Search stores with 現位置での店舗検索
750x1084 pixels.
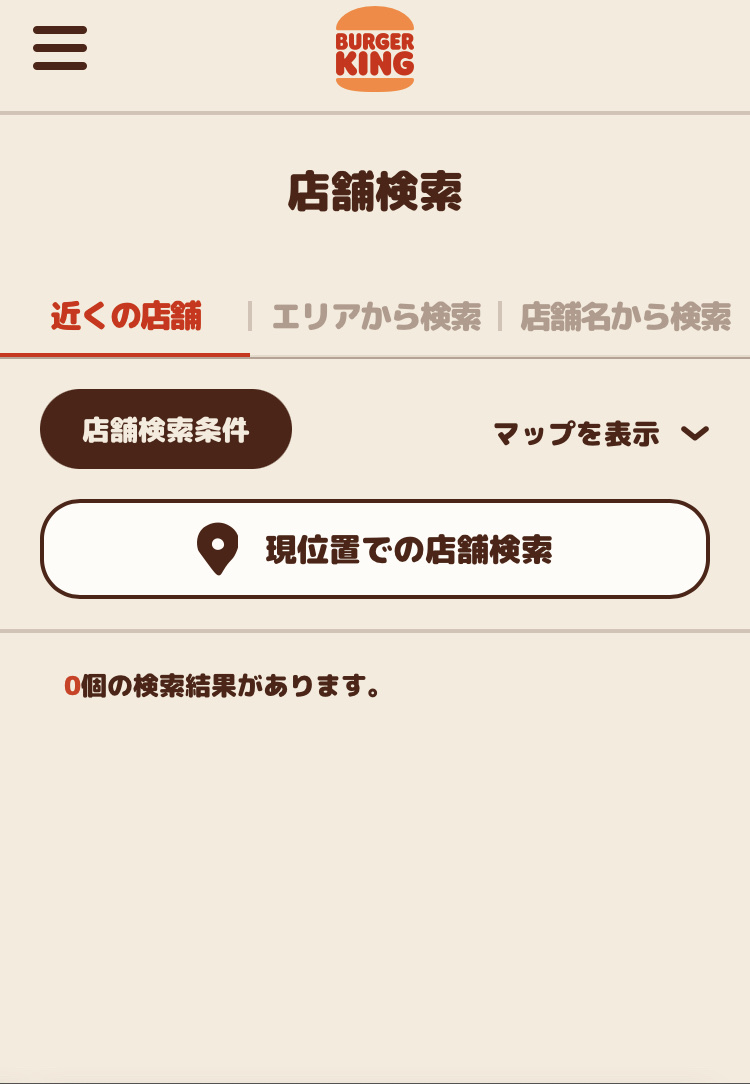tap(375, 549)
